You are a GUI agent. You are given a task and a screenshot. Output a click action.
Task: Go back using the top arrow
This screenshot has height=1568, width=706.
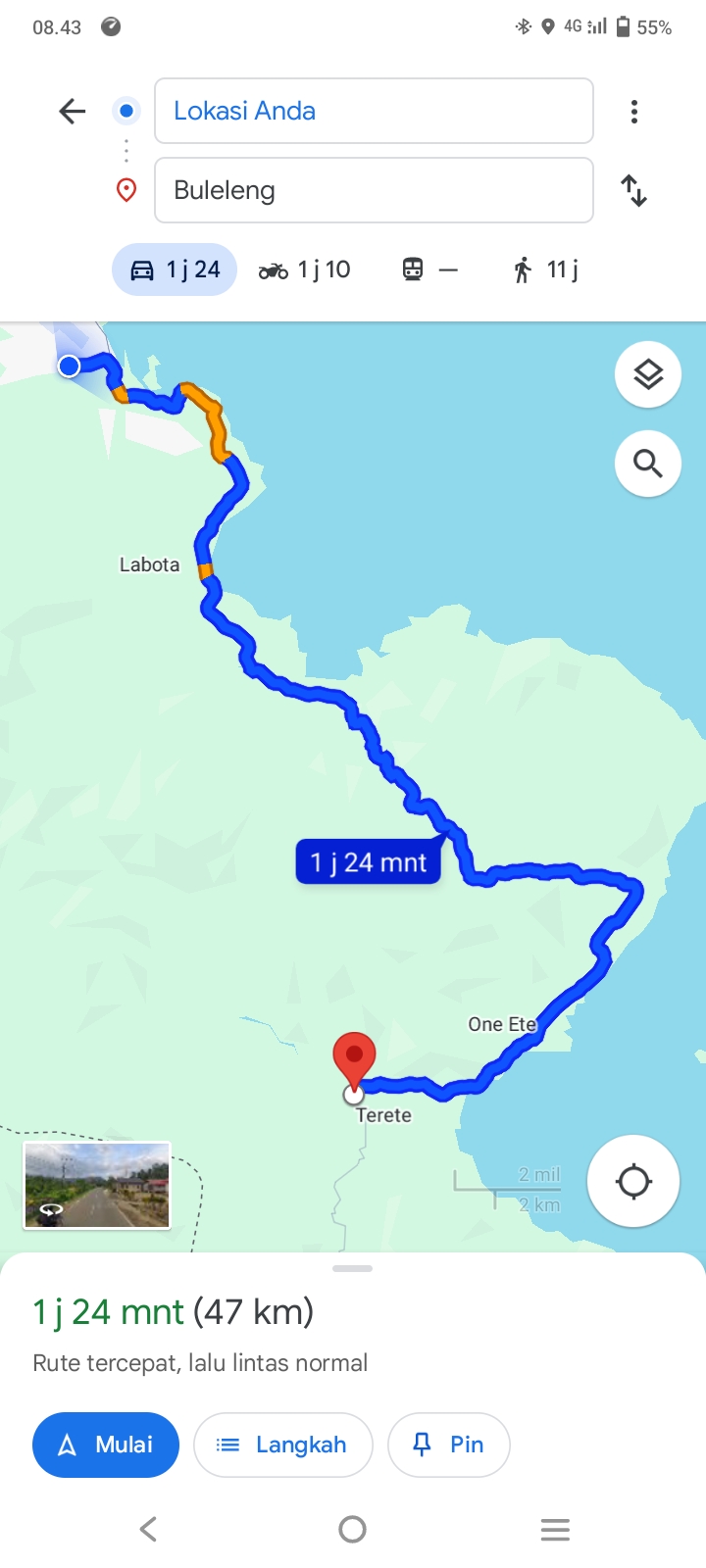pos(73,111)
